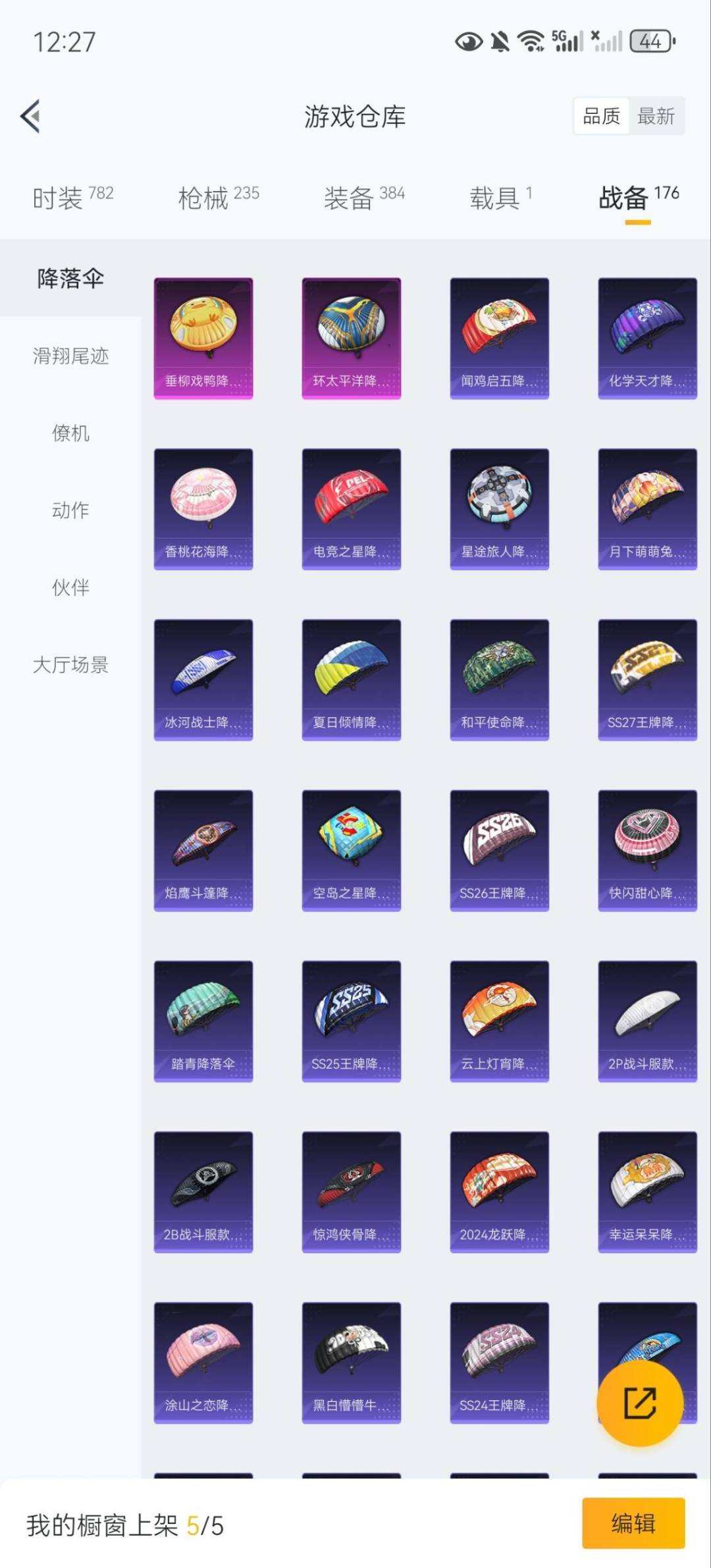Open the 2024龙跃 parachute item
This screenshot has height=1568, width=711.
pyautogui.click(x=499, y=1192)
